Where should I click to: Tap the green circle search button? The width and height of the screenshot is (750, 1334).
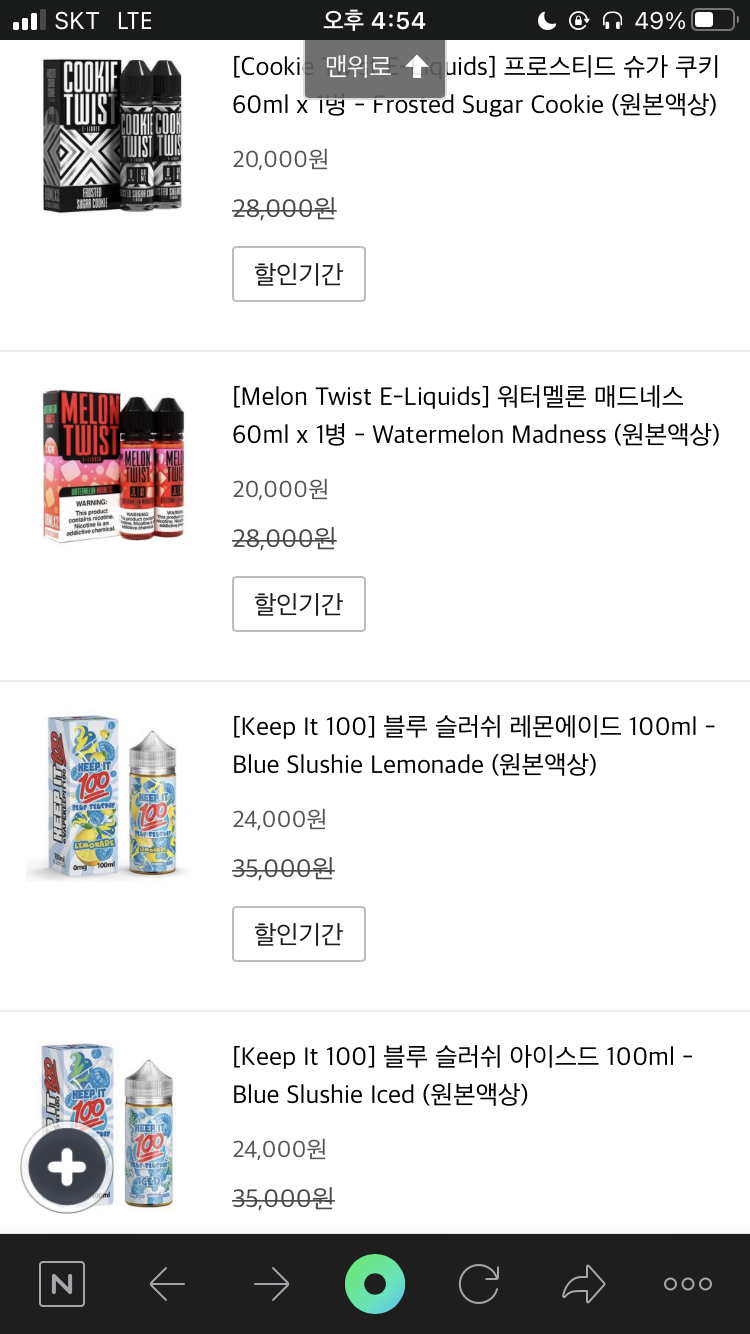[x=375, y=1284]
